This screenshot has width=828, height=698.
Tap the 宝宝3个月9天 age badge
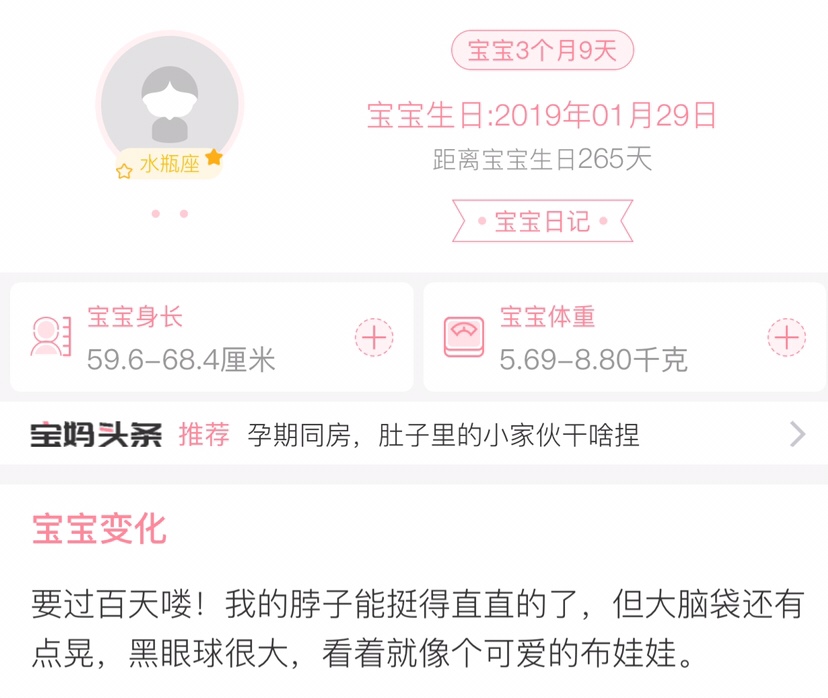click(542, 51)
